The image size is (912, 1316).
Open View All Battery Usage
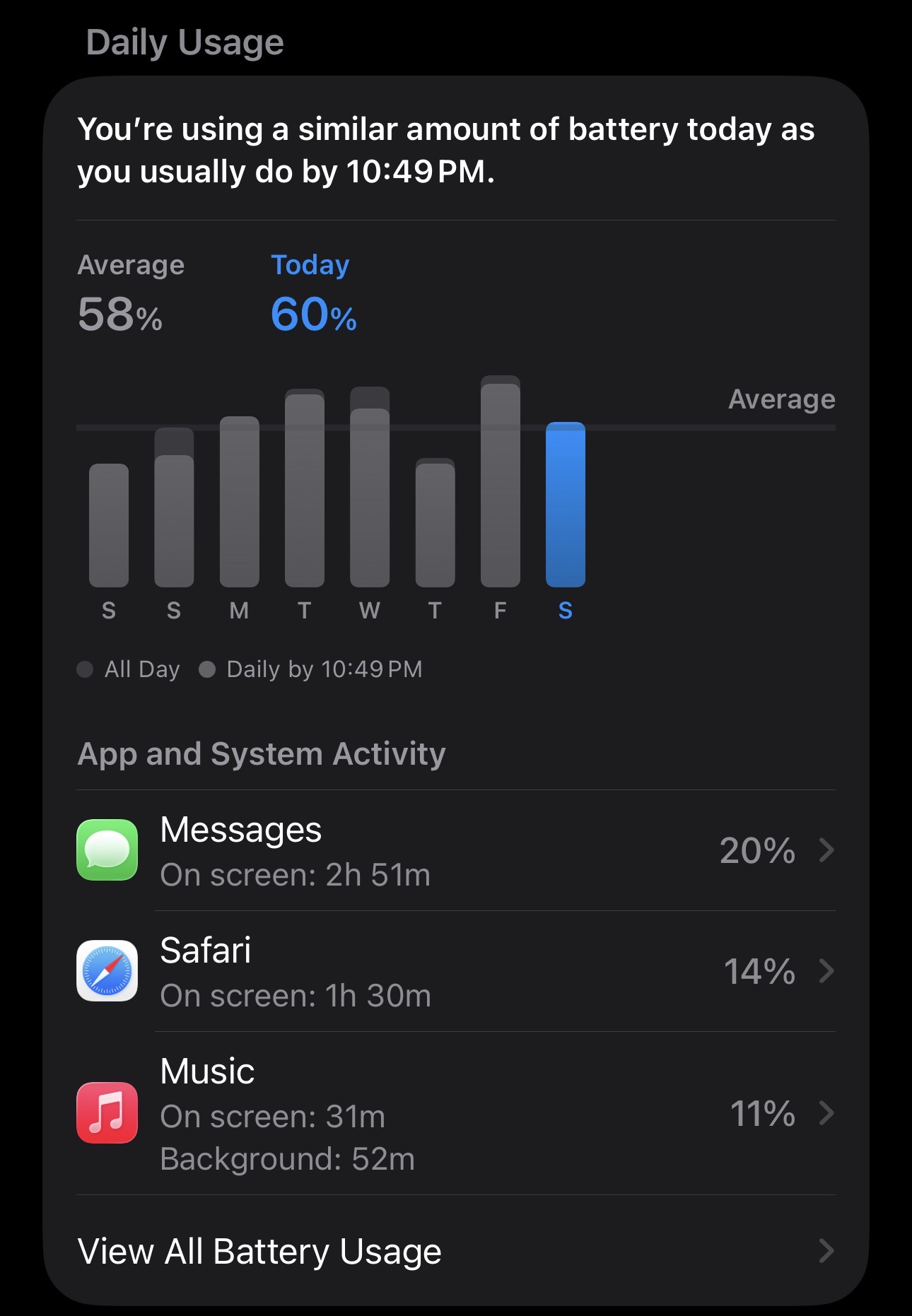click(456, 1251)
